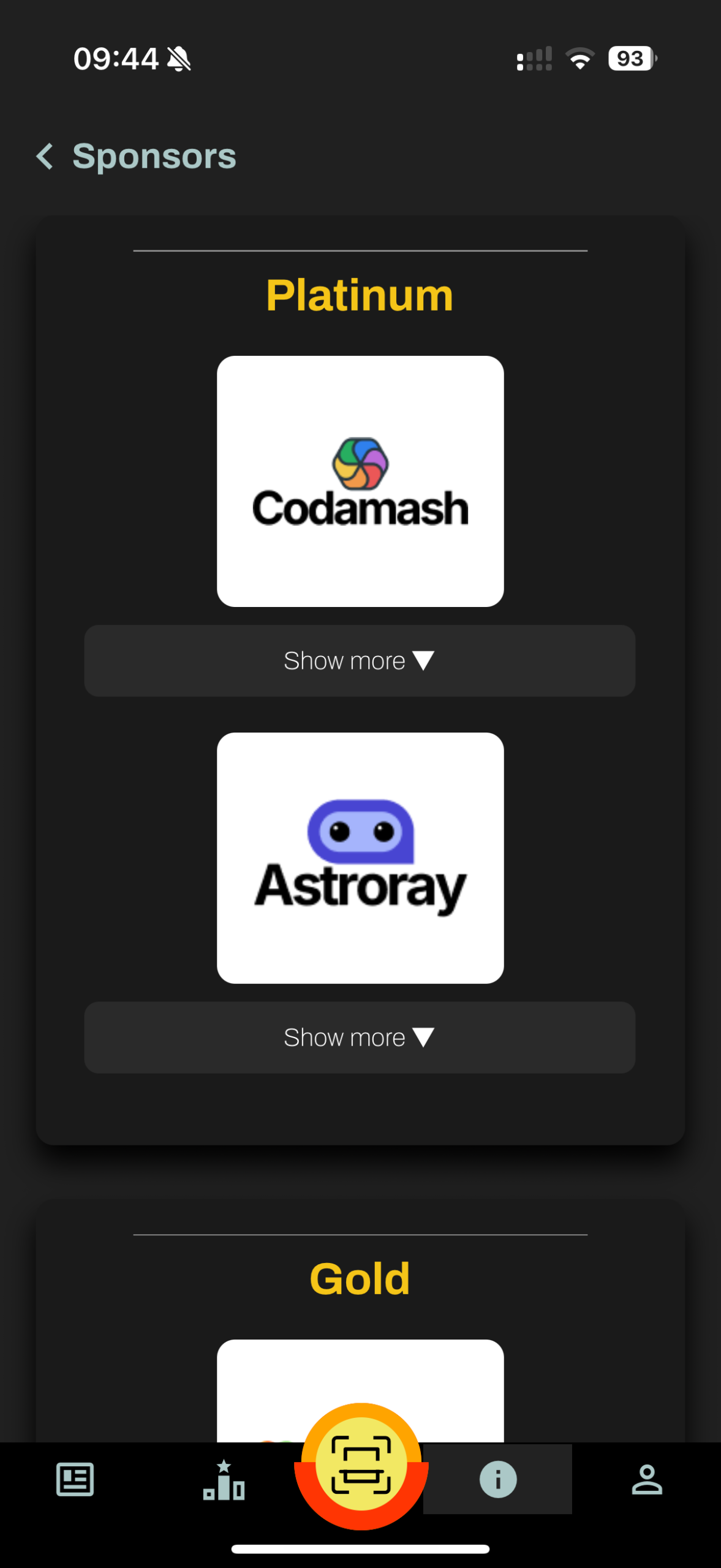Switch to the scanner tab
This screenshot has width=721, height=1568.
(x=360, y=1467)
